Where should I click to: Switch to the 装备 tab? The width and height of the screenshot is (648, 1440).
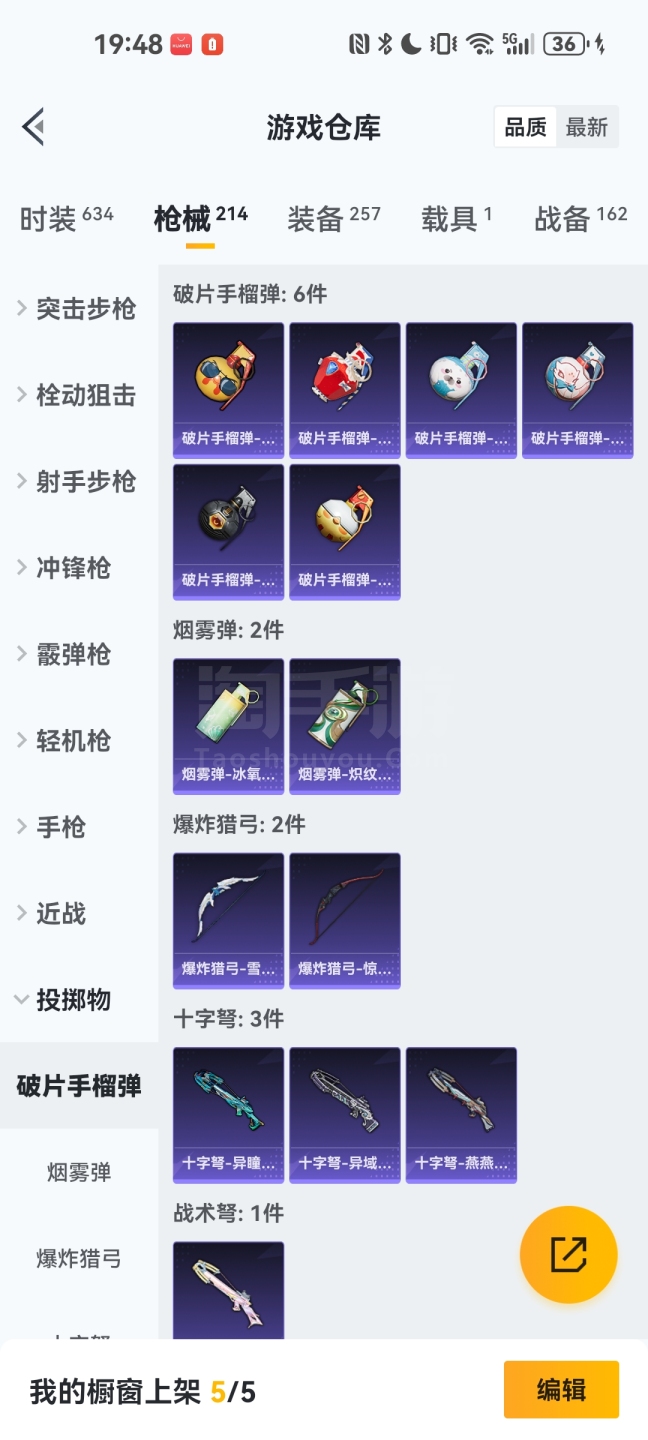point(333,218)
